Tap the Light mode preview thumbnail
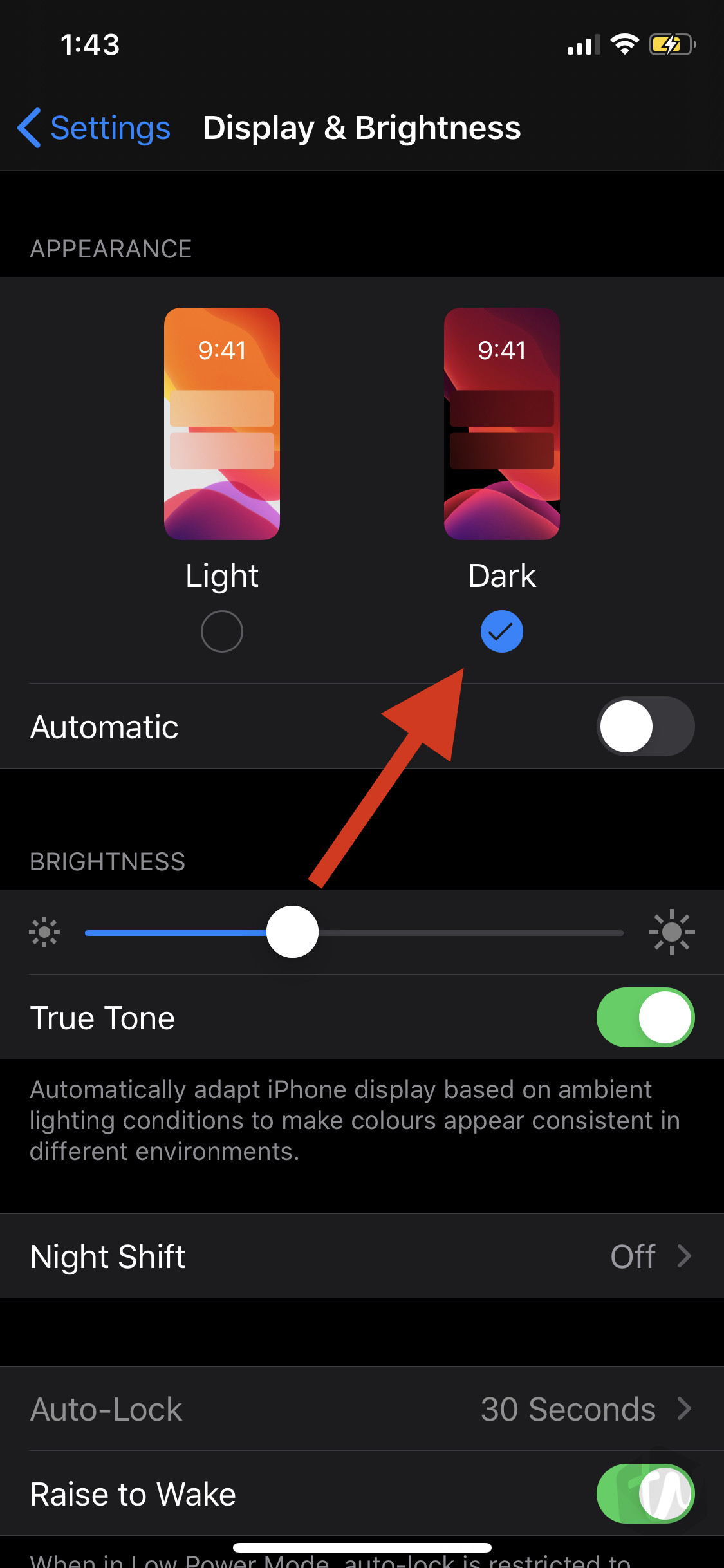The height and width of the screenshot is (1568, 724). coord(221,424)
